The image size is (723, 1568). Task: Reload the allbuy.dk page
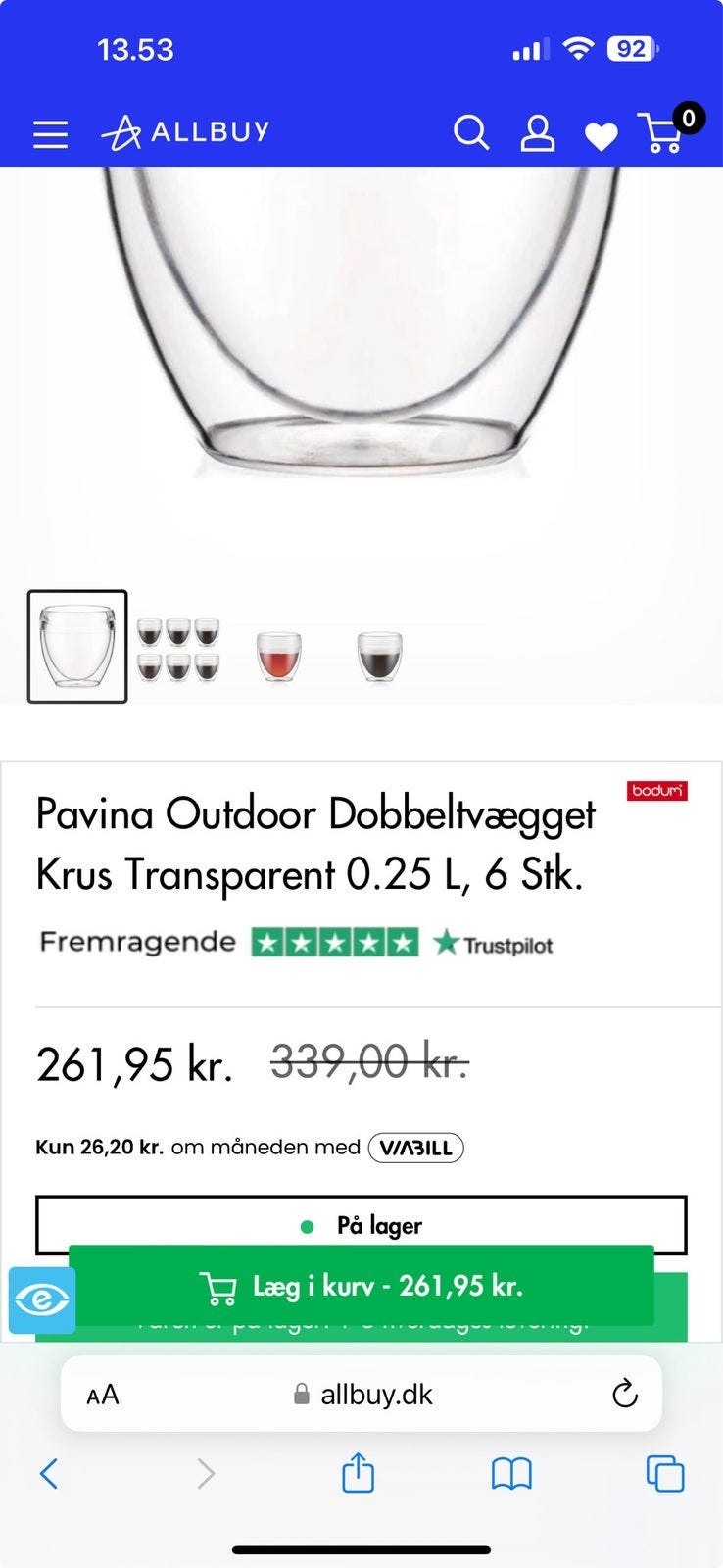click(624, 1394)
